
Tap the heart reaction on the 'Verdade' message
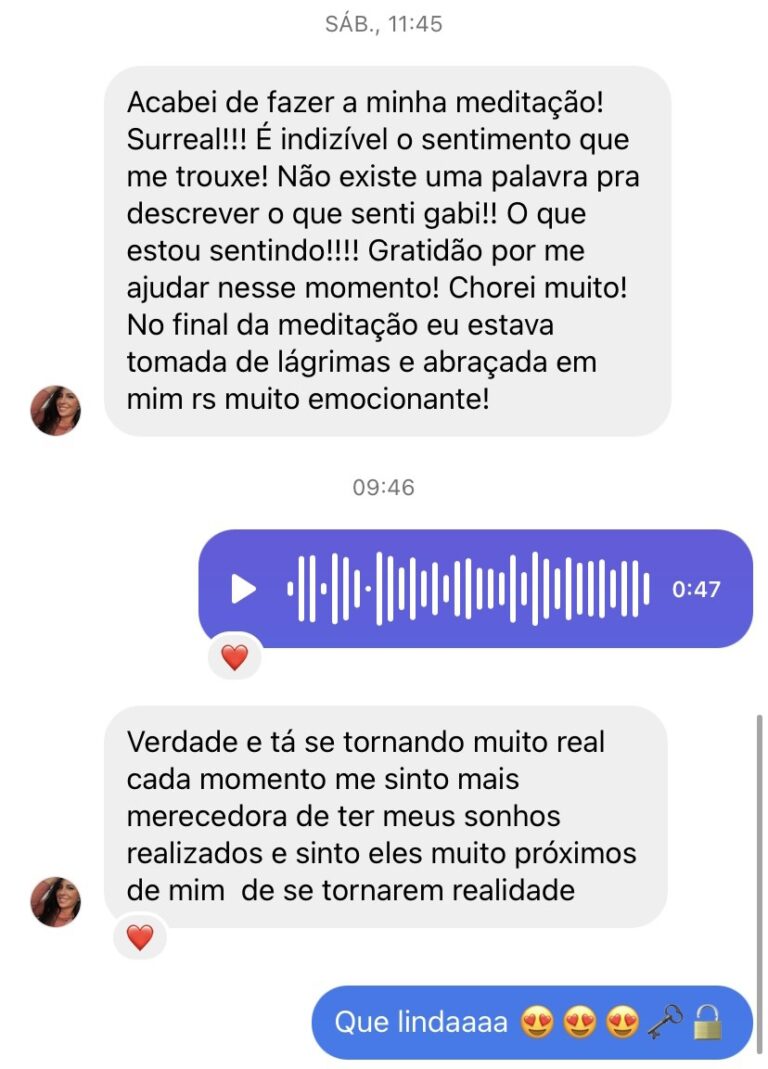140,938
